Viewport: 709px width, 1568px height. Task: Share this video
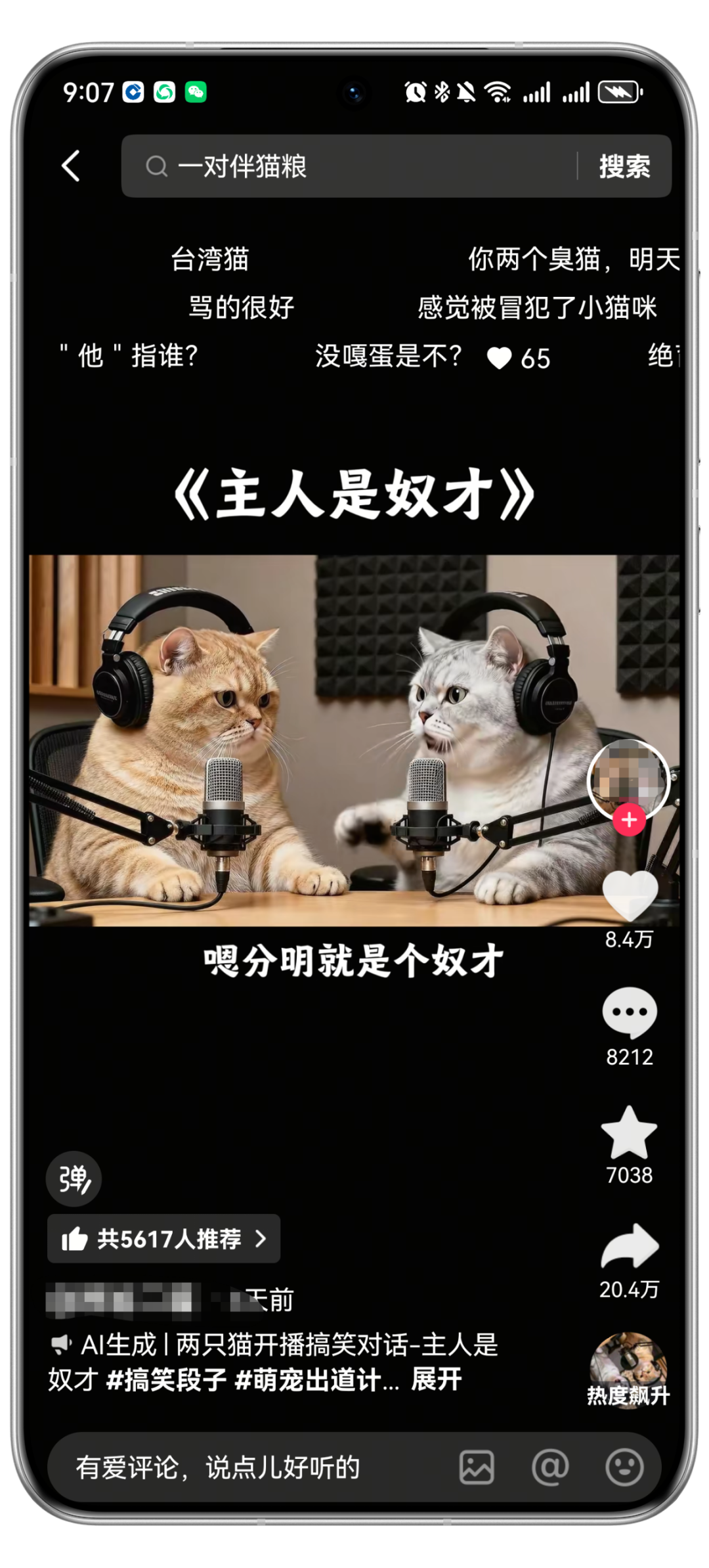(x=630, y=1245)
